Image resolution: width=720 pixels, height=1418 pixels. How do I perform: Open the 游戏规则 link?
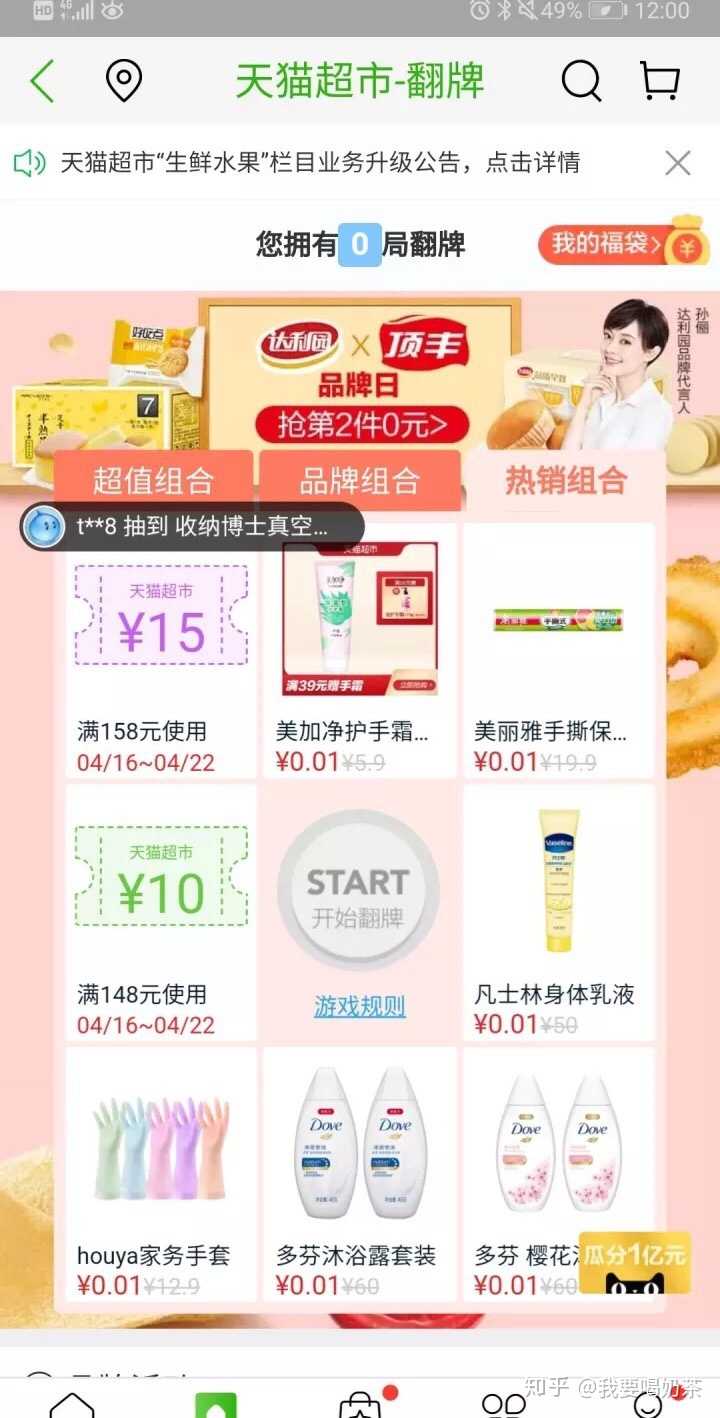pos(360,1007)
